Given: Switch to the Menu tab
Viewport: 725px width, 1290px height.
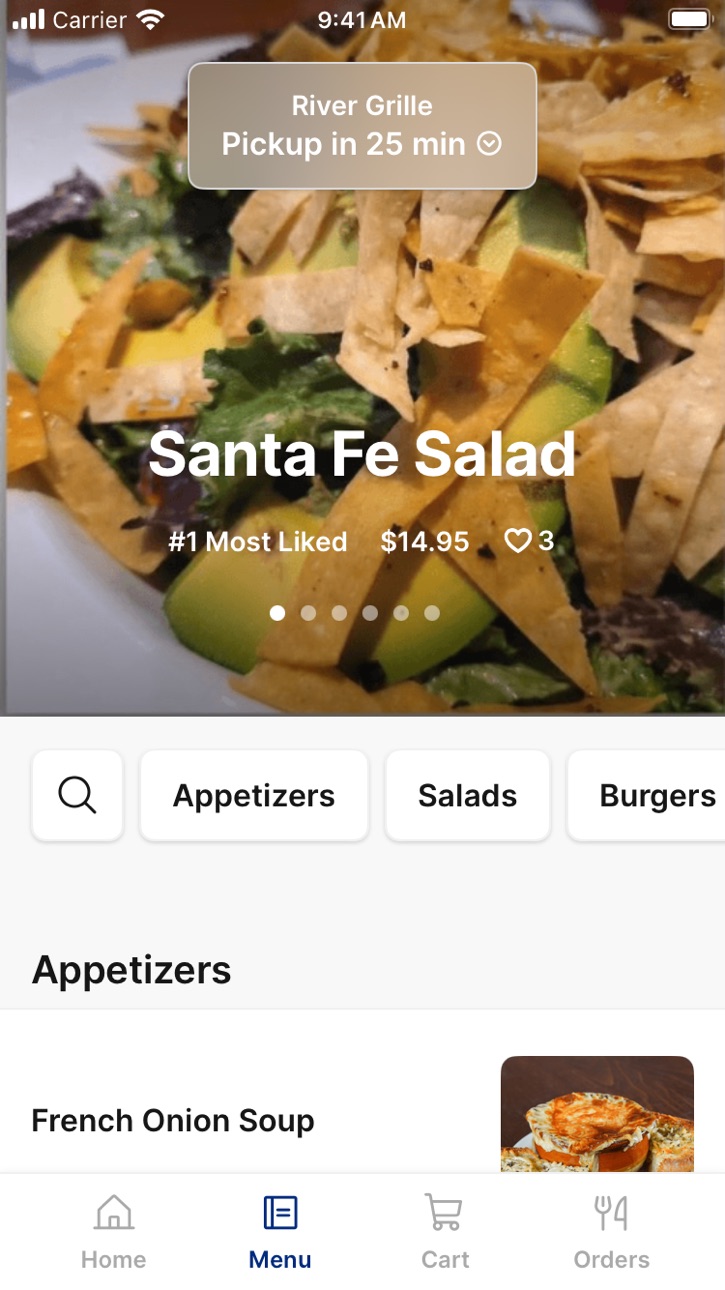Looking at the screenshot, I should [x=280, y=1232].
